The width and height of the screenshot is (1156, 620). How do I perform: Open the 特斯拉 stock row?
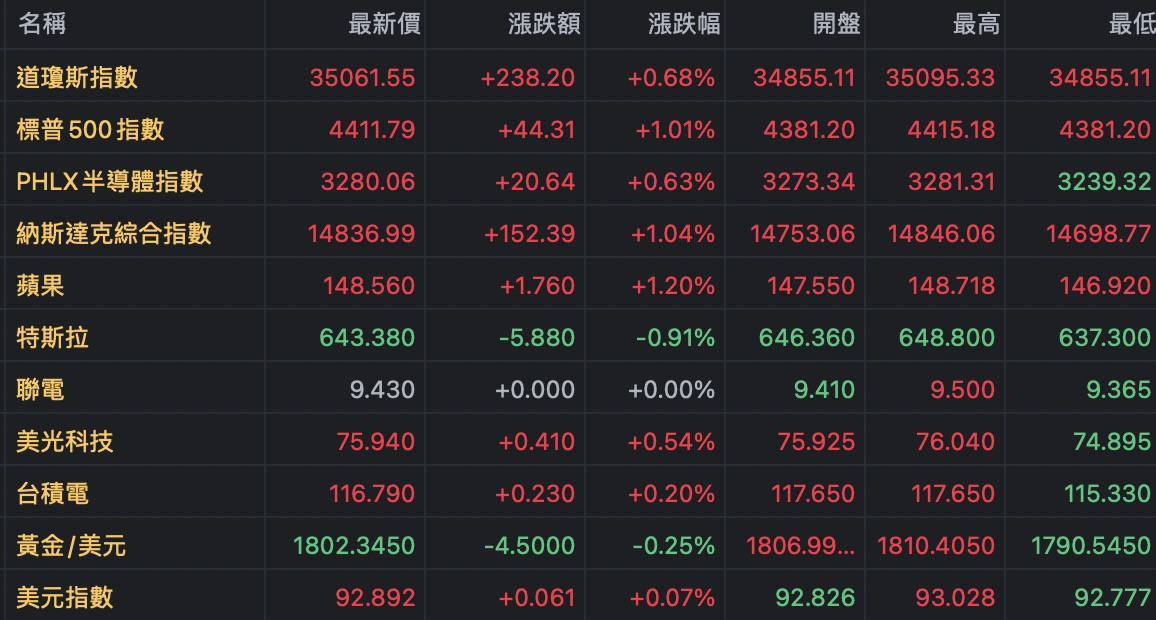(x=53, y=338)
